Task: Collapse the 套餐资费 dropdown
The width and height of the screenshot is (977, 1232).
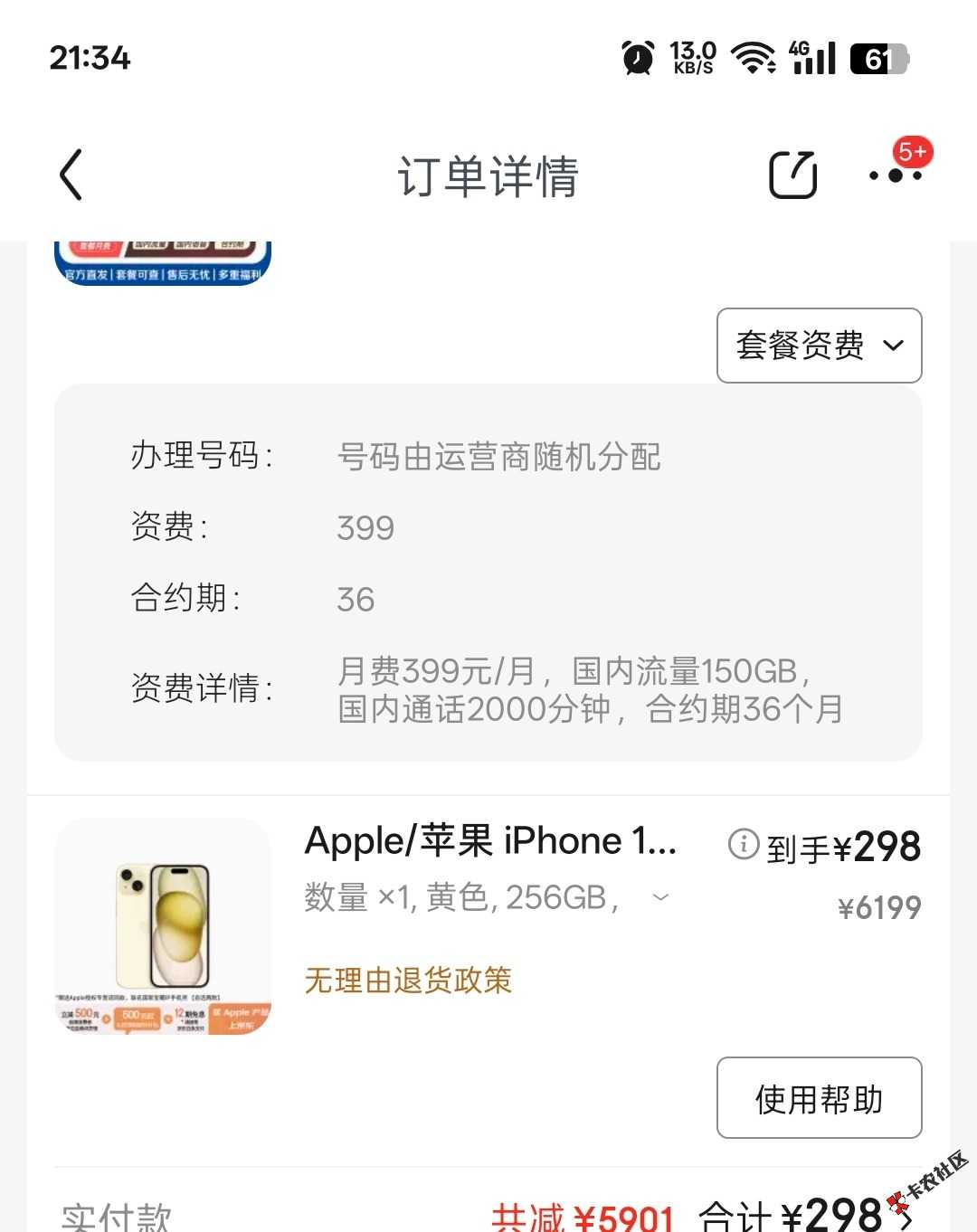Action: pos(819,346)
